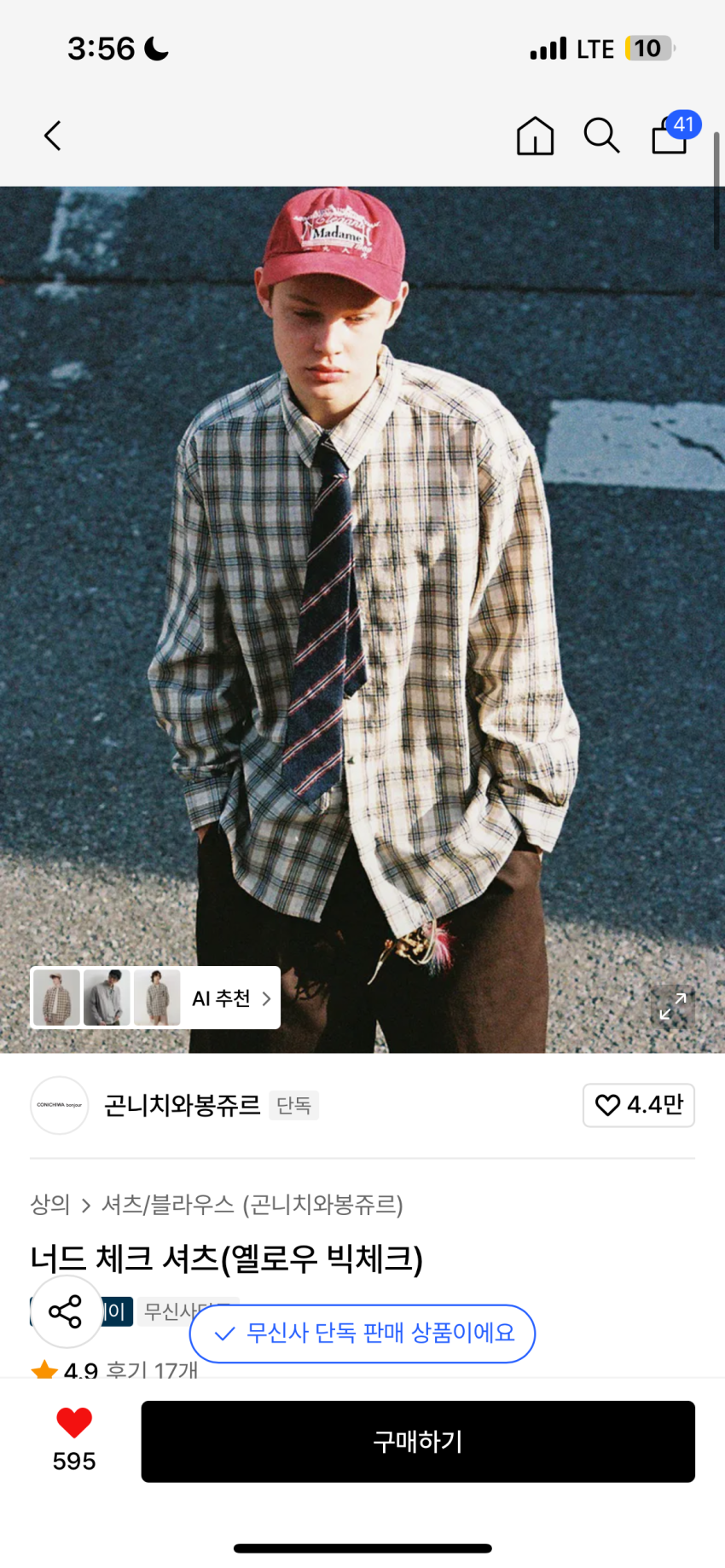The height and width of the screenshot is (1568, 725).
Task: Tap 구매하기 to buy the shirt
Action: (x=418, y=1442)
